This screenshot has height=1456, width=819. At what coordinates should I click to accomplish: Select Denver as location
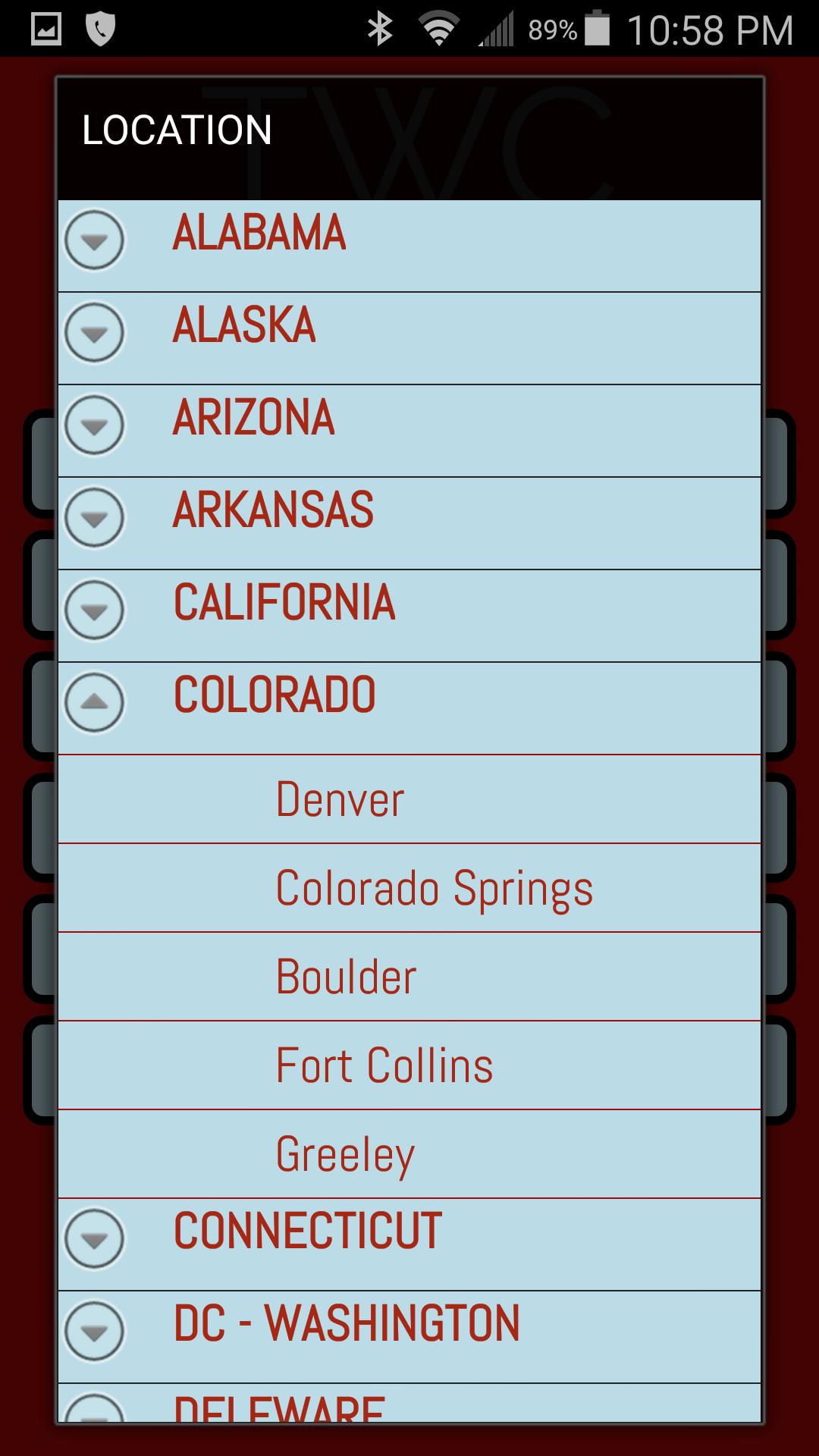click(409, 799)
